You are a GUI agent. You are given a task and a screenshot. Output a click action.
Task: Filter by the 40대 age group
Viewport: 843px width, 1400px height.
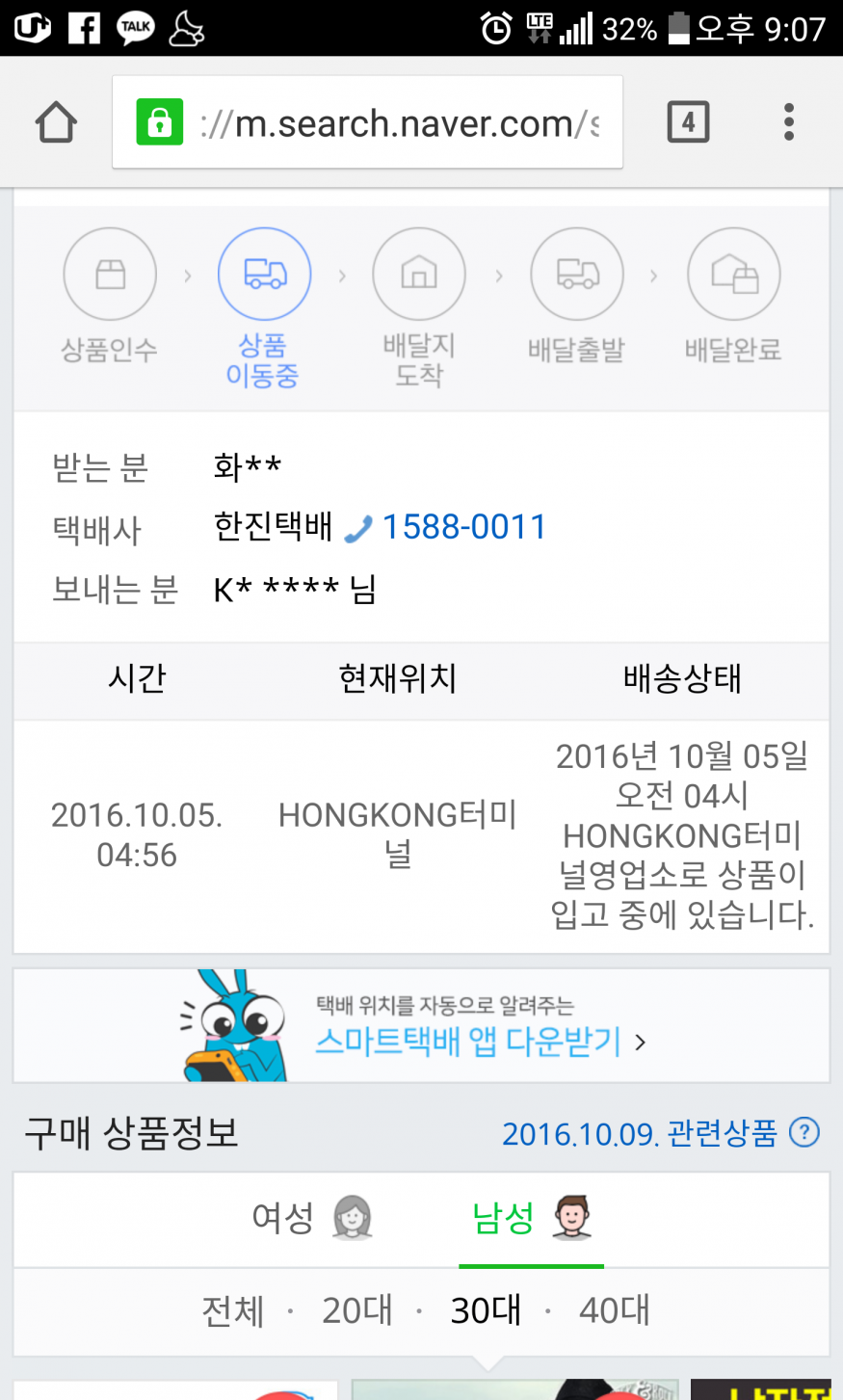click(615, 1310)
